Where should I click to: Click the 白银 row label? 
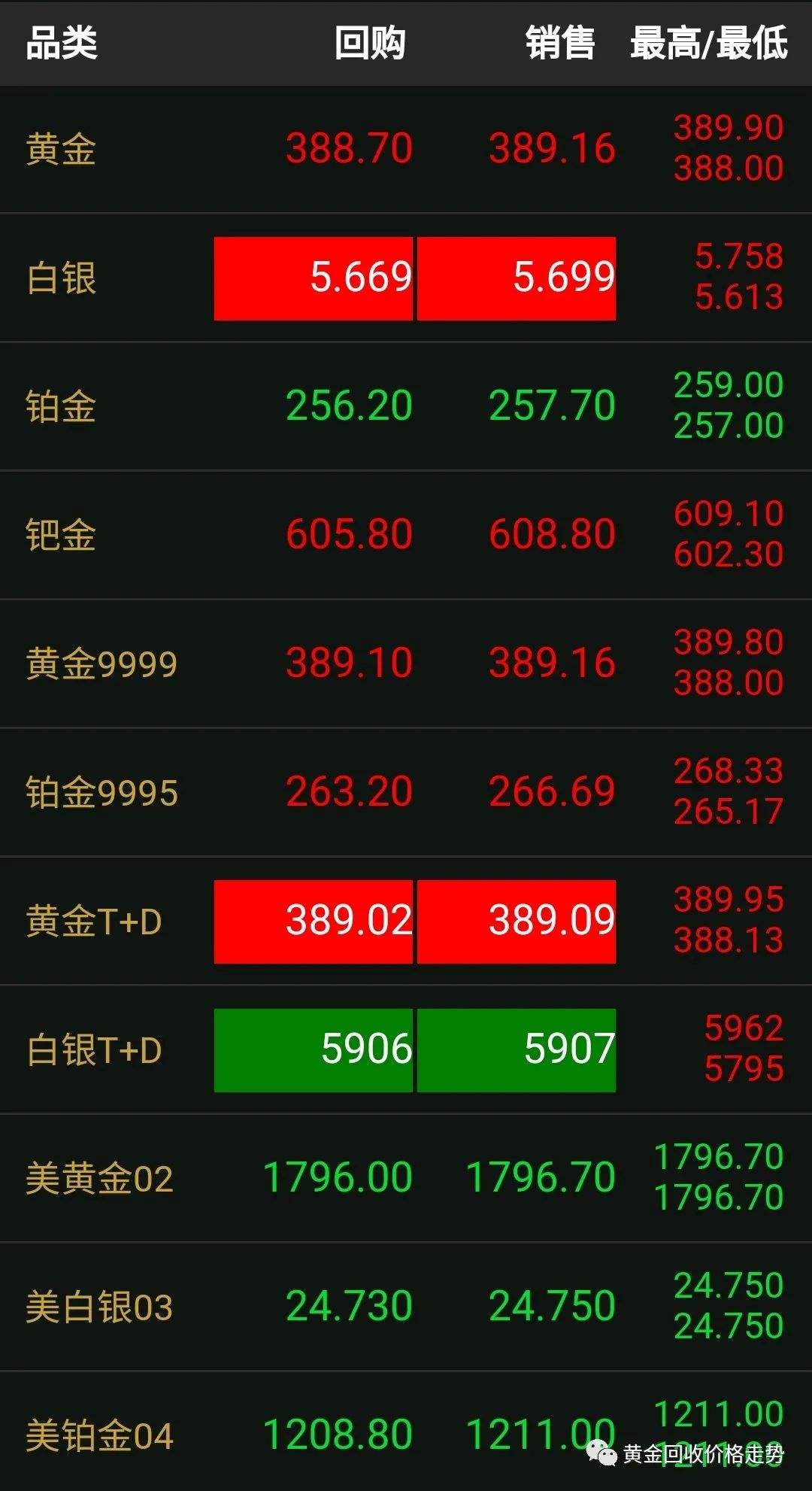tap(60, 277)
